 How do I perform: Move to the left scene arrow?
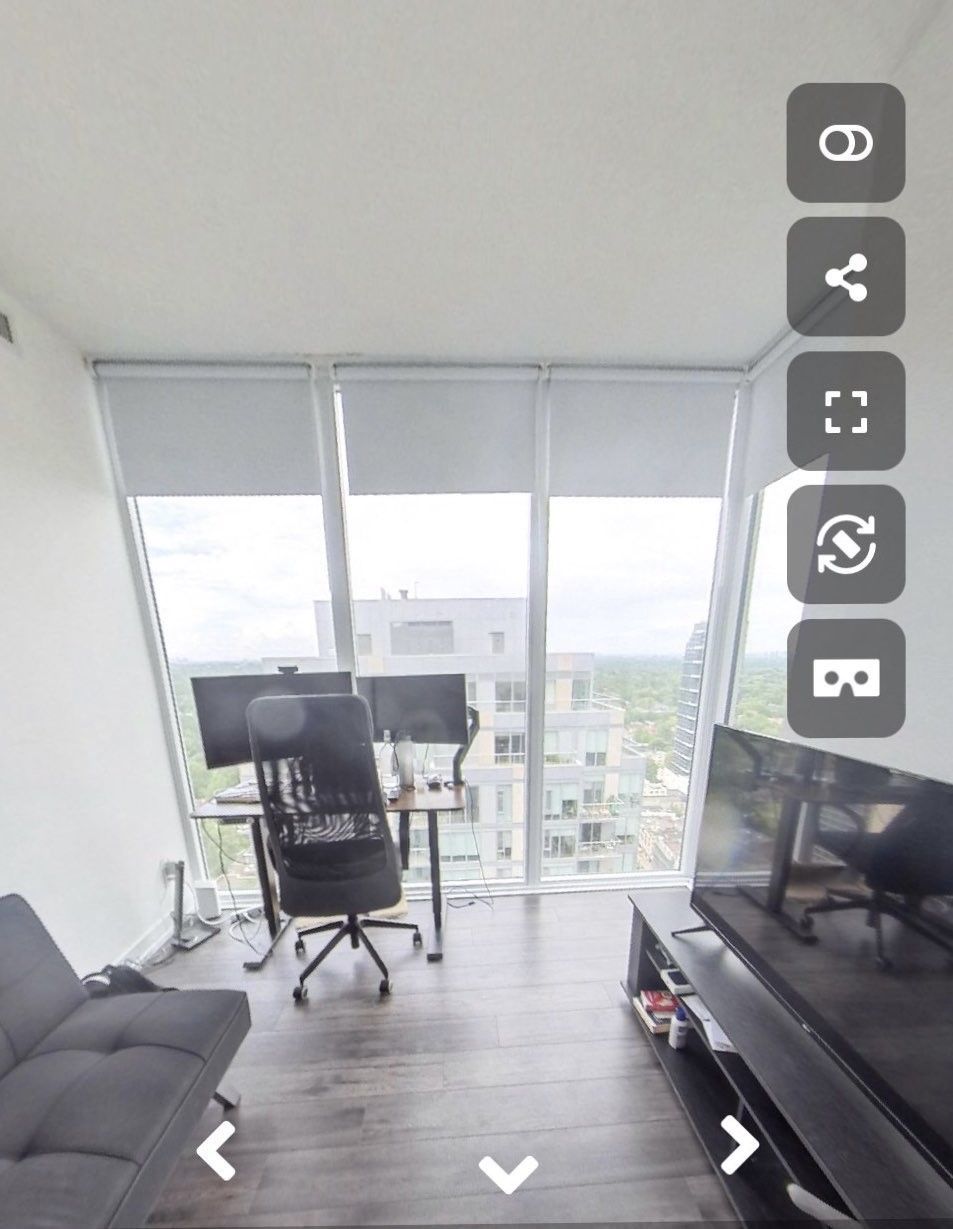pyautogui.click(x=216, y=1150)
